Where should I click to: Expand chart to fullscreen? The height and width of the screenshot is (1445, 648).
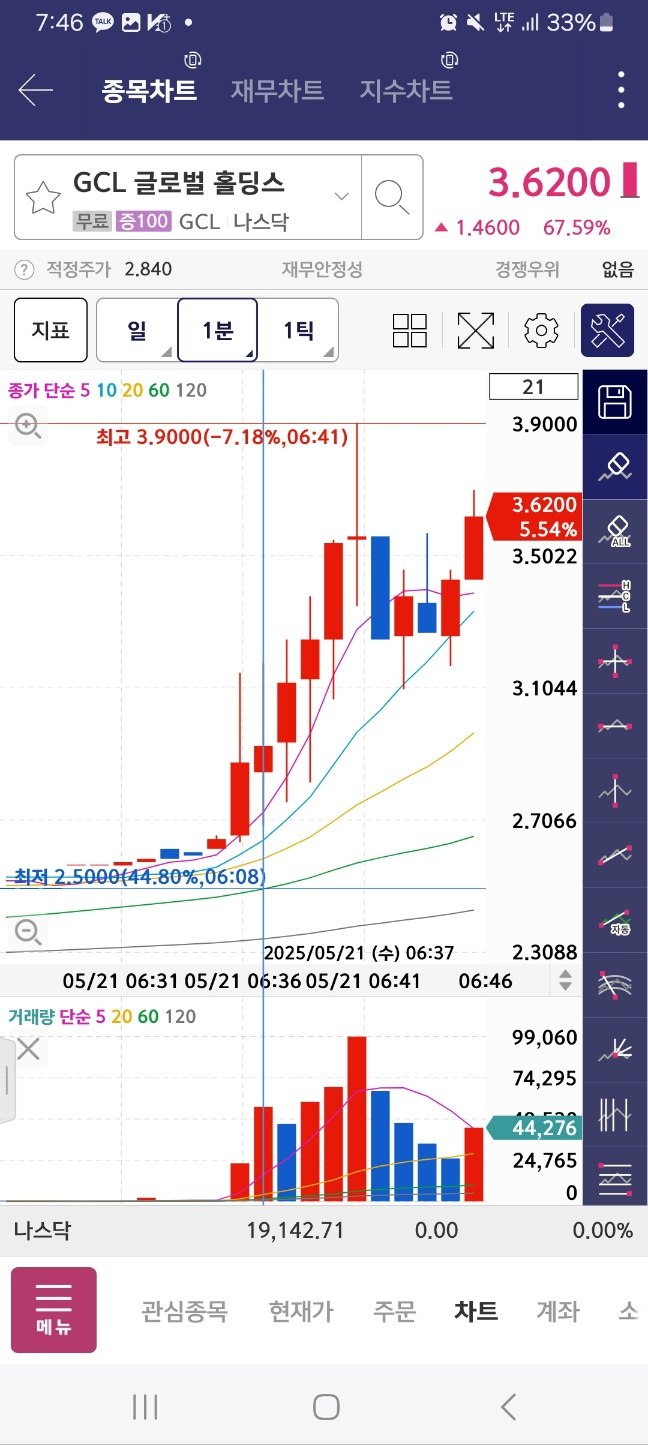tap(476, 330)
